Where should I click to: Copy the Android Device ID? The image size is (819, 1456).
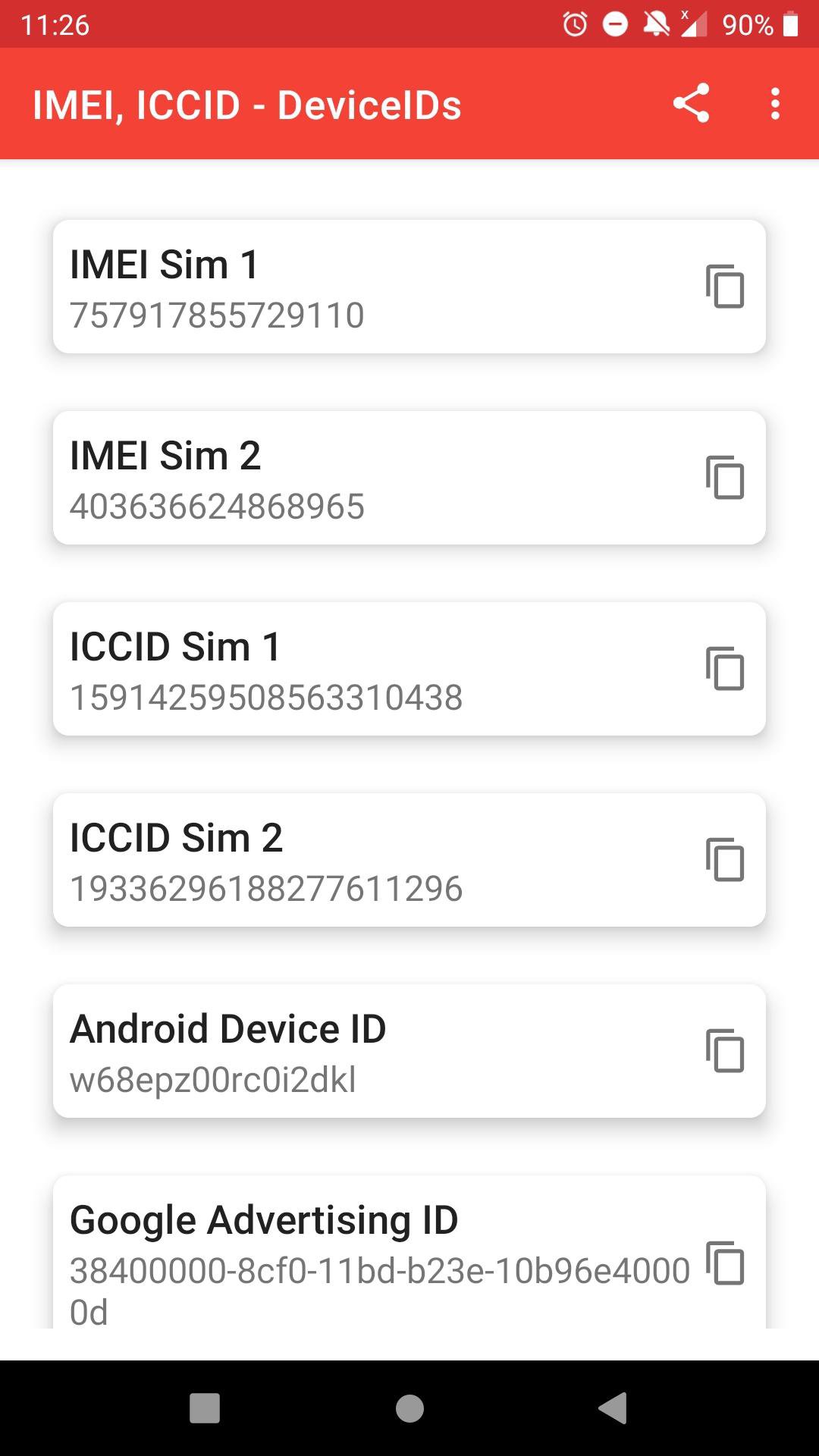click(x=725, y=1051)
